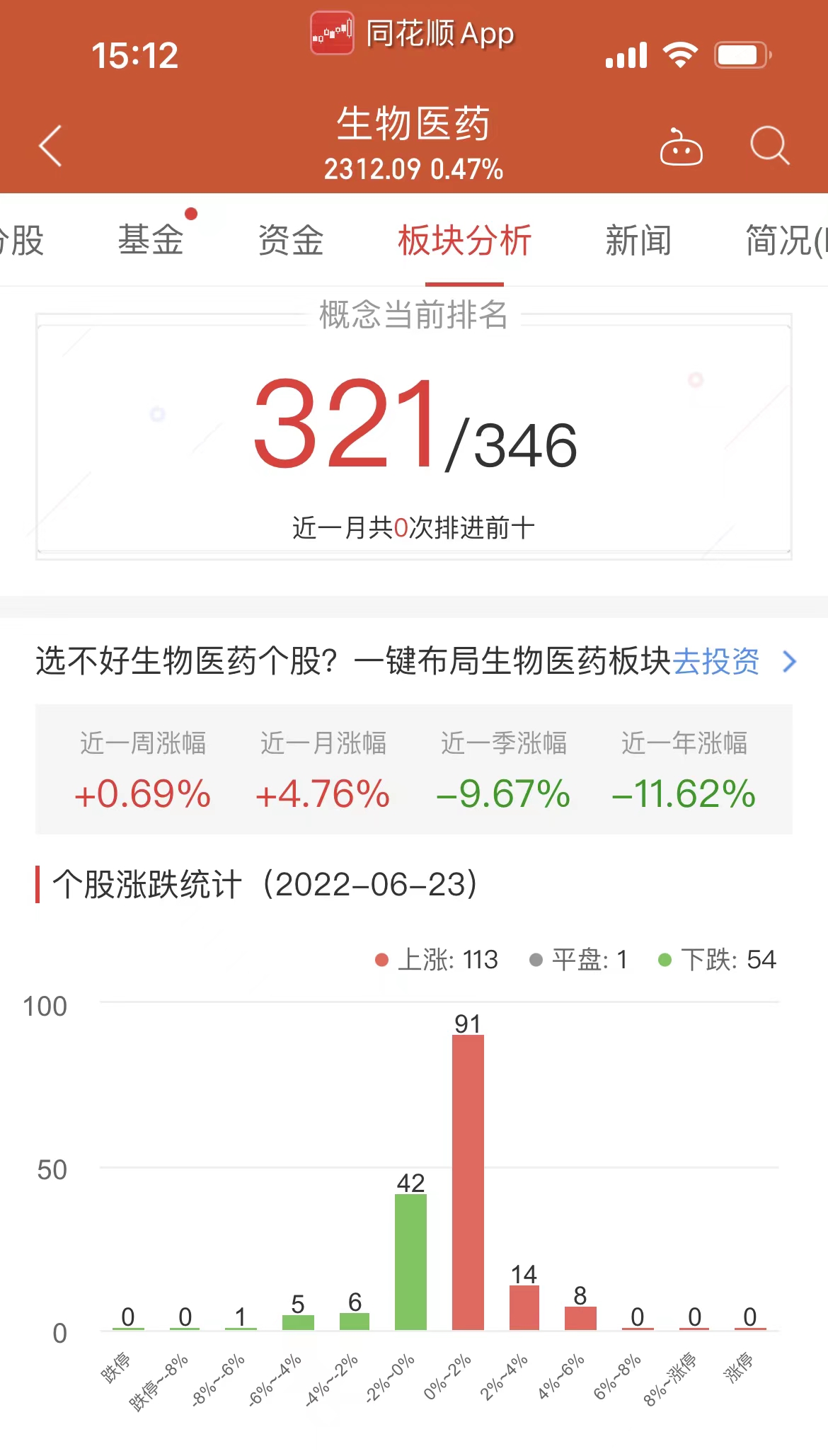This screenshot has width=828, height=1456.
Task: Switch to the 简况 tab
Action: [786, 240]
